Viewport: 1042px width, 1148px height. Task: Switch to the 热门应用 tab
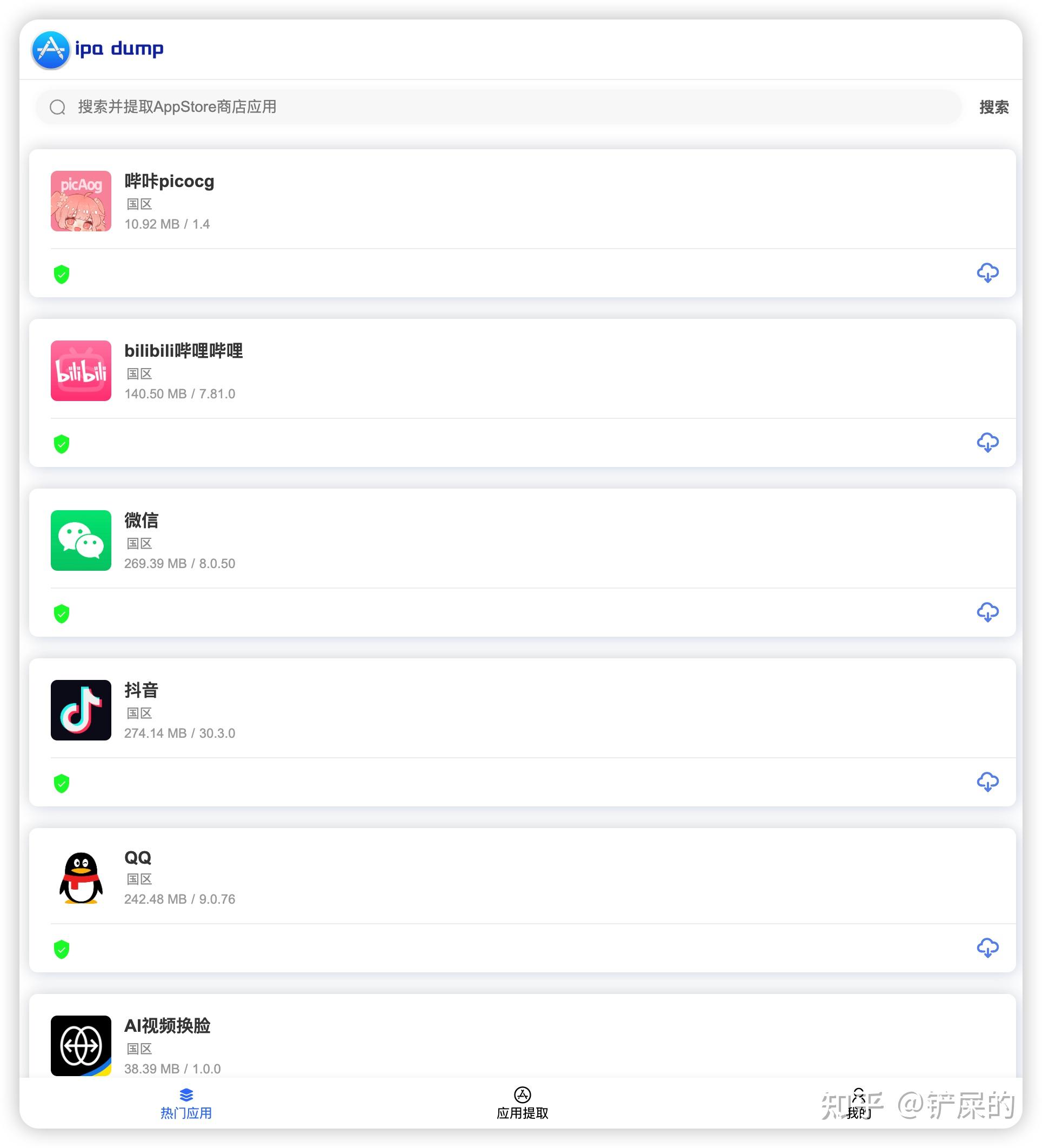186,1104
